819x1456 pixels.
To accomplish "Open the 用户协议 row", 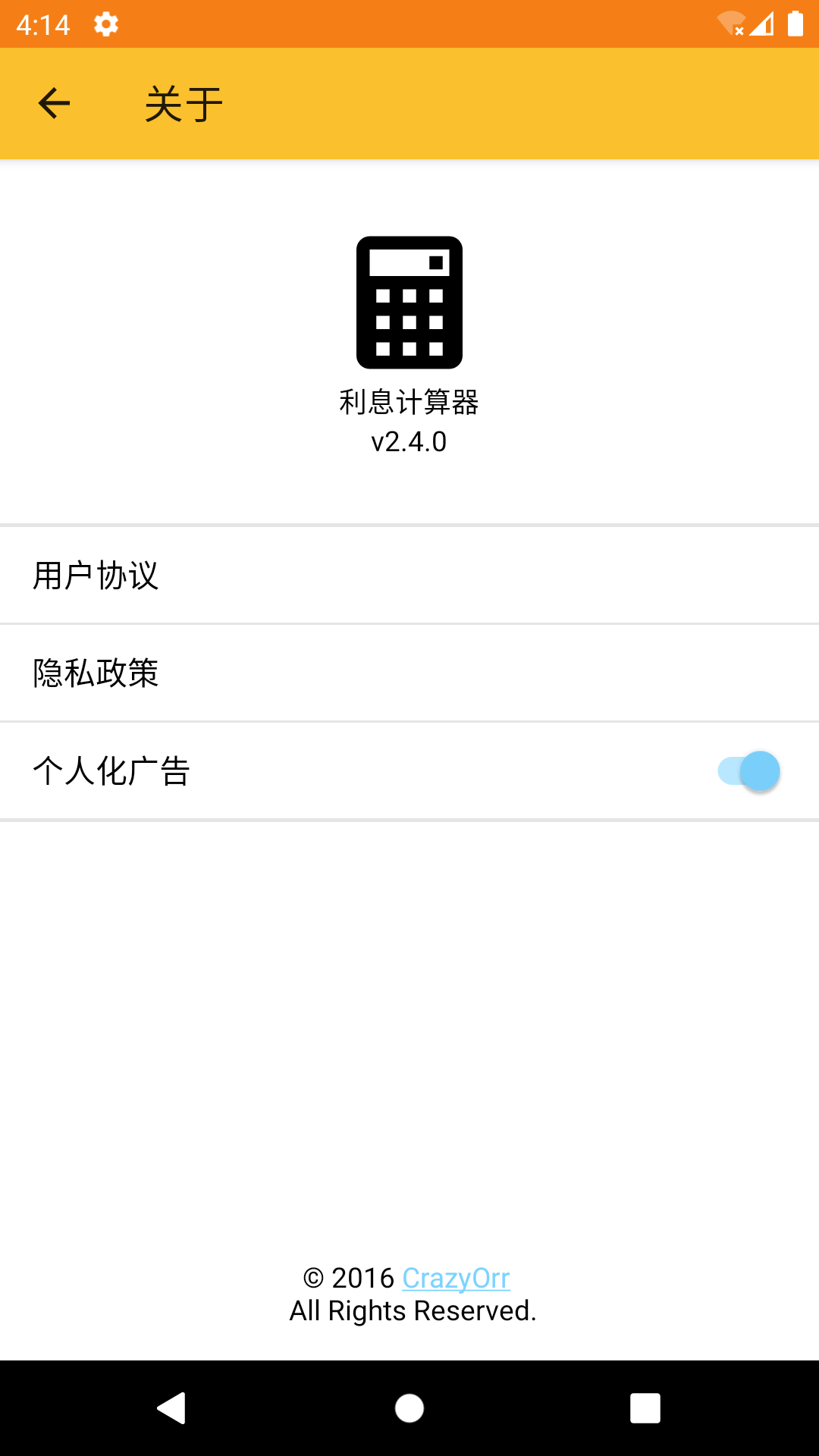I will coord(409,576).
